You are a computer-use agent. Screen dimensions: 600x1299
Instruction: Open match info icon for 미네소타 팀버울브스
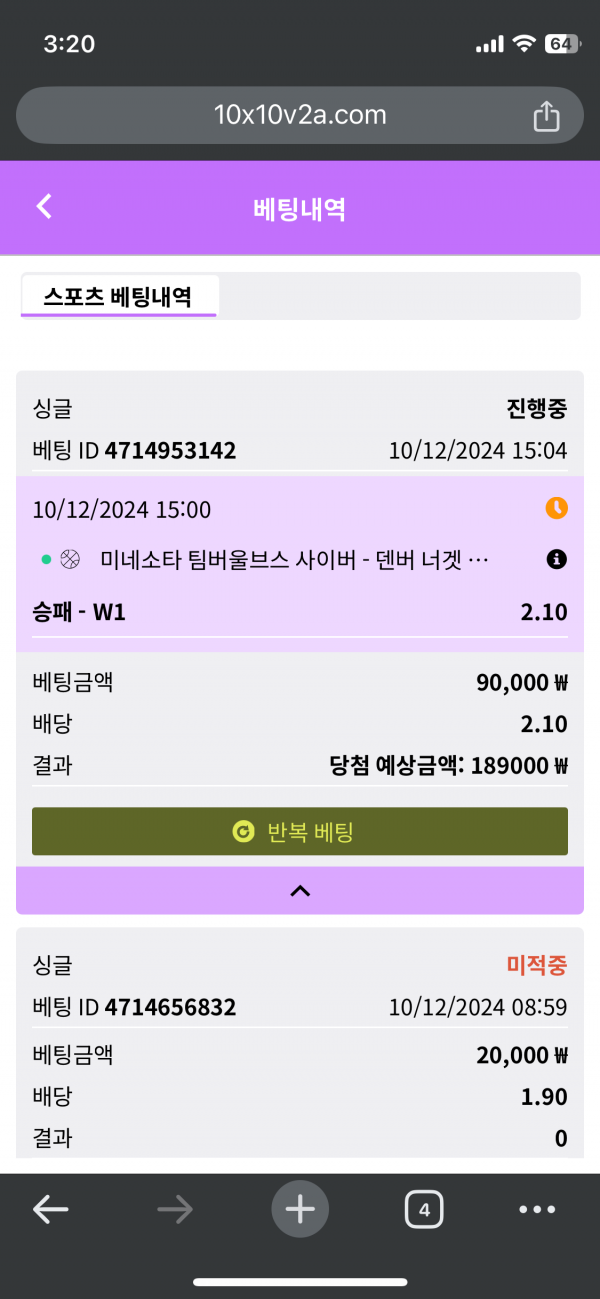coord(557,560)
